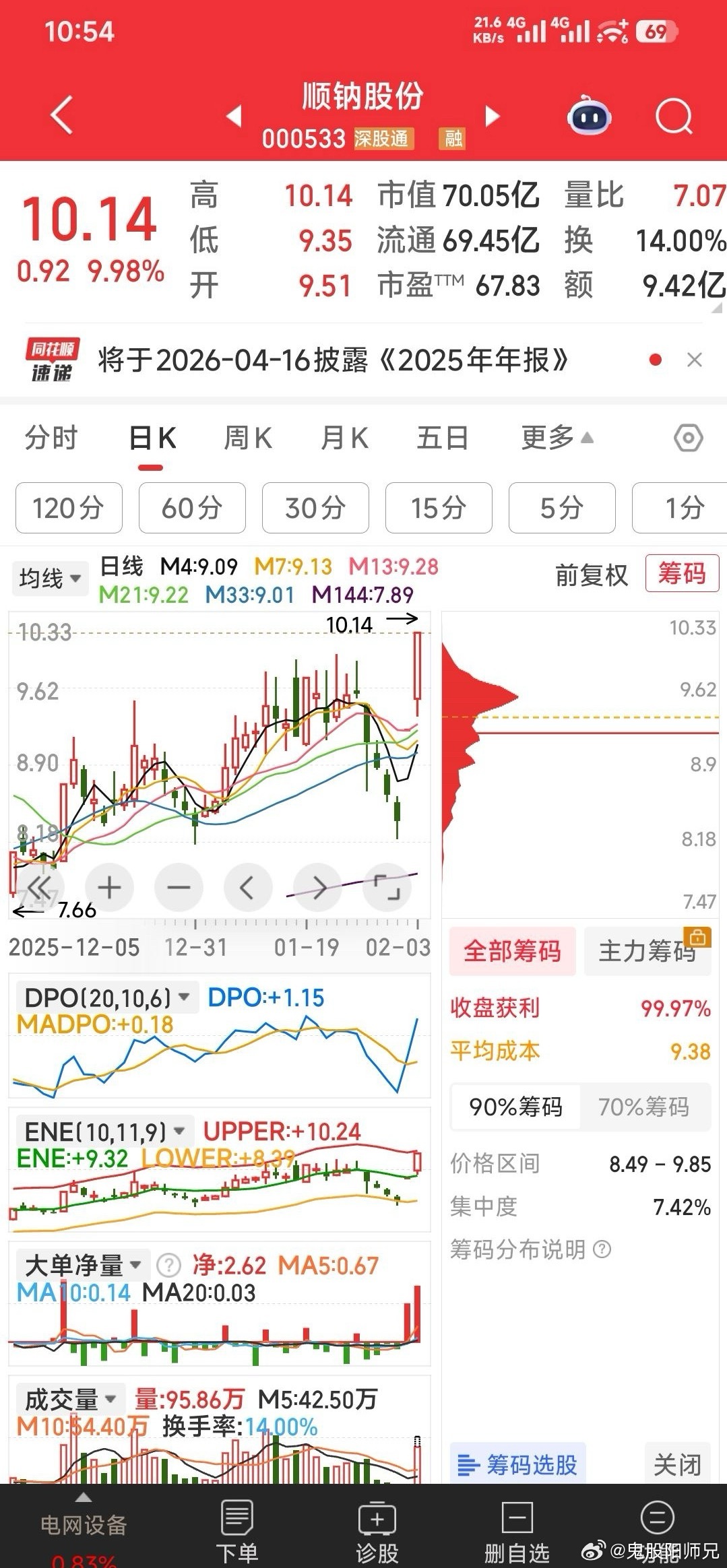Switch to the next stock arrow

pos(493,117)
